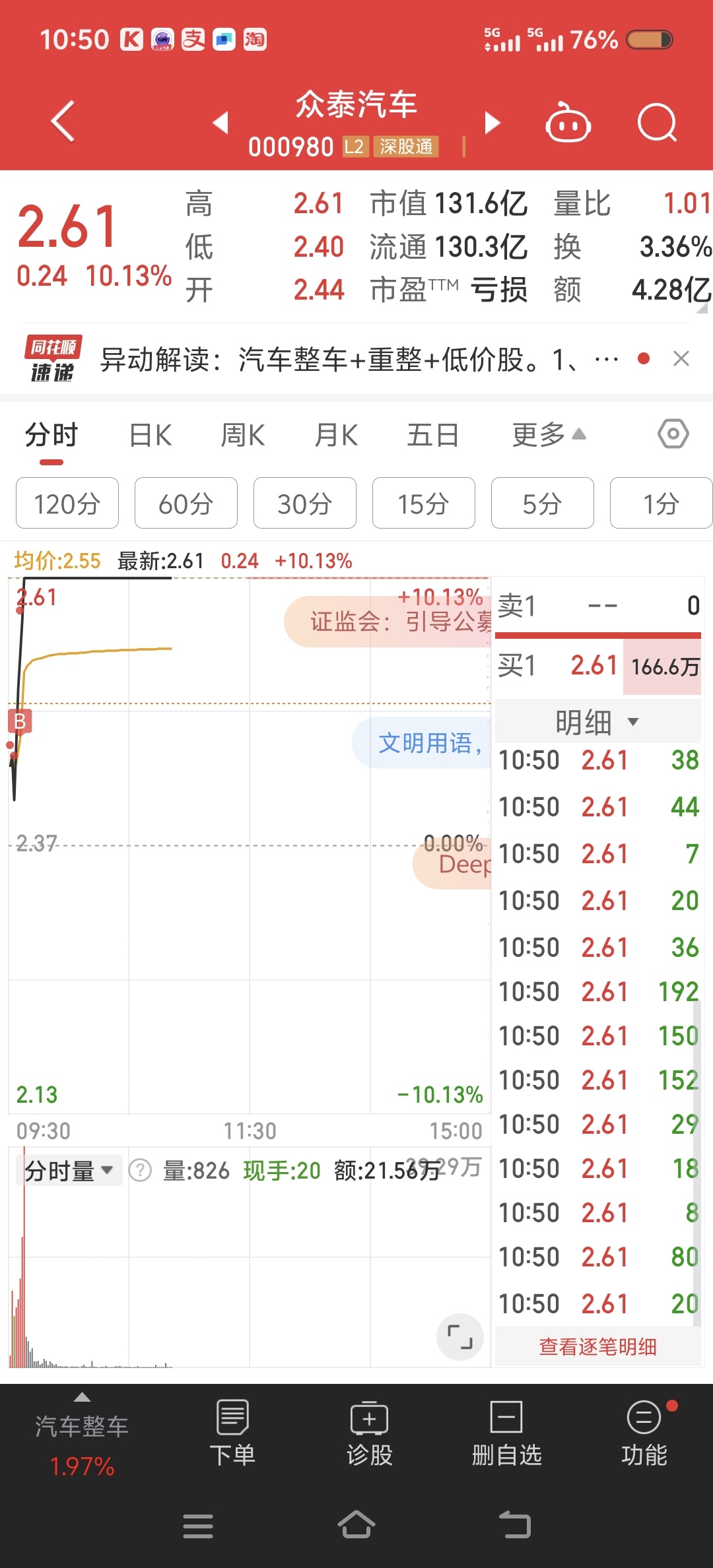Go back using the top-left arrow
The image size is (713, 1568).
pyautogui.click(x=63, y=121)
